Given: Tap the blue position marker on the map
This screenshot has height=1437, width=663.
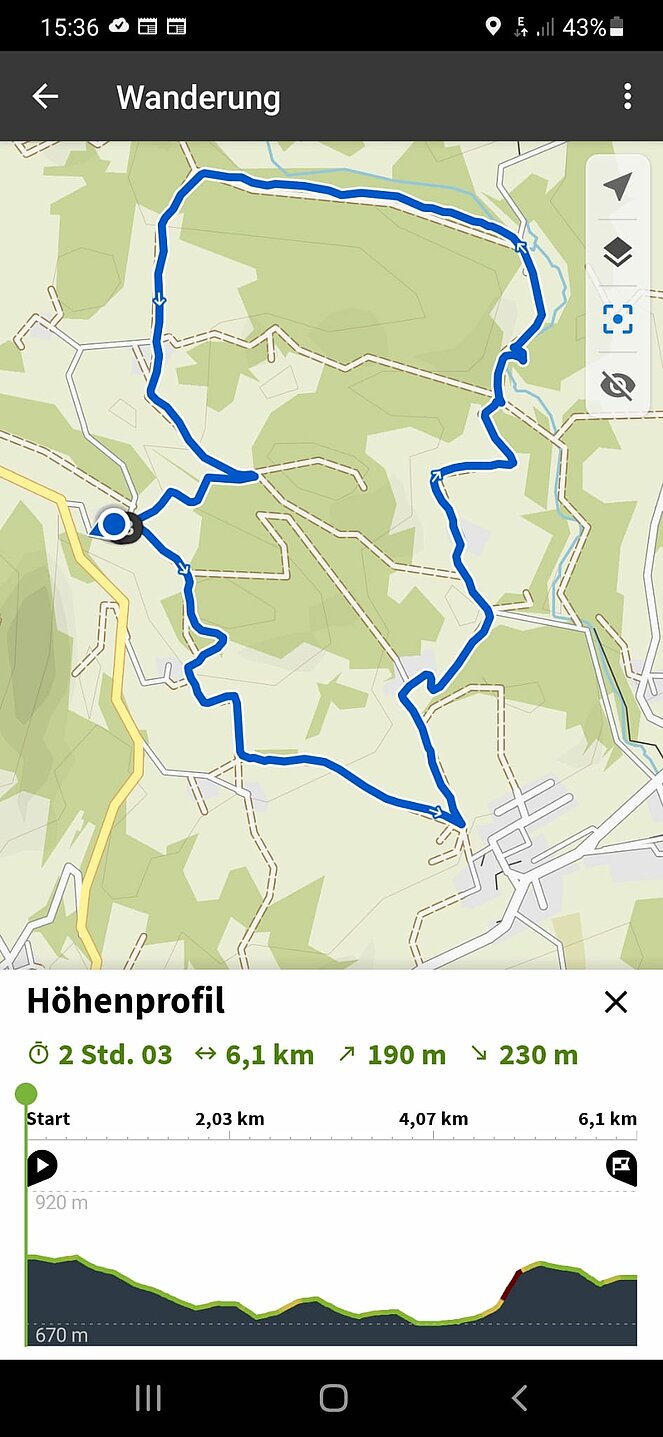Looking at the screenshot, I should point(114,524).
